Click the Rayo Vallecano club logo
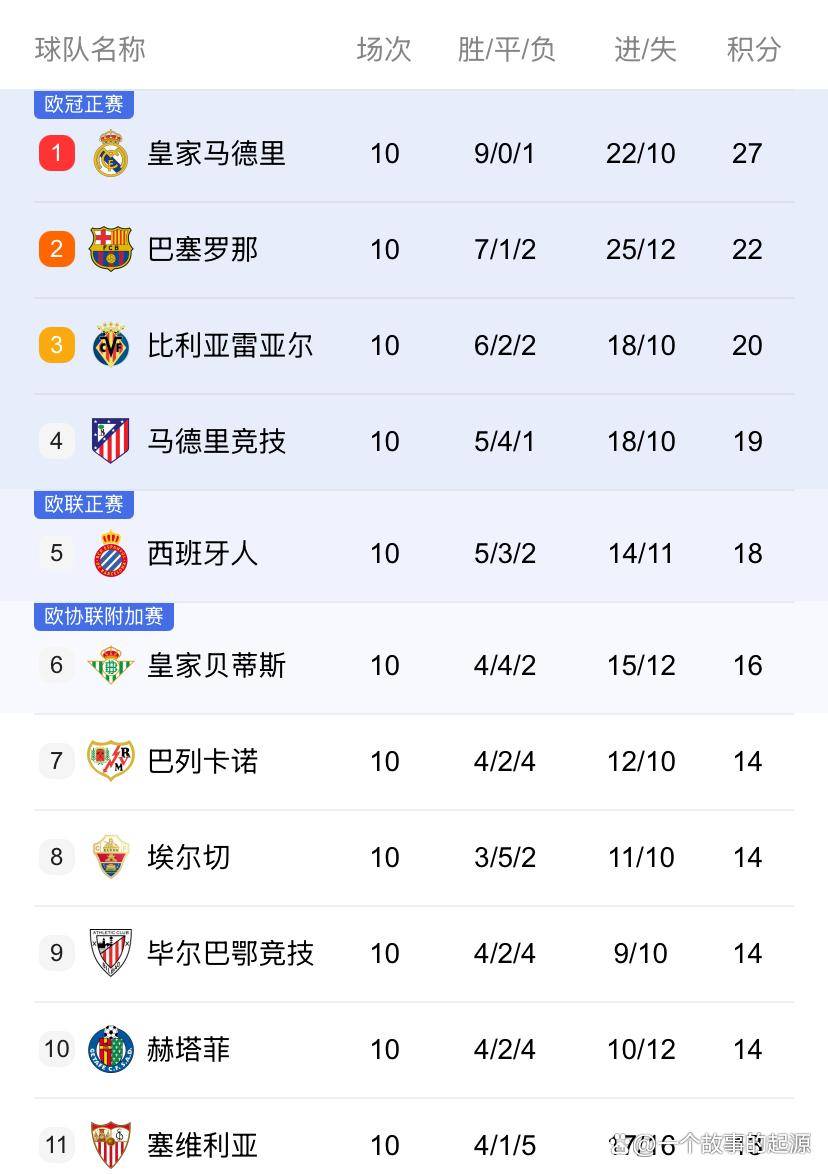 [x=111, y=761]
